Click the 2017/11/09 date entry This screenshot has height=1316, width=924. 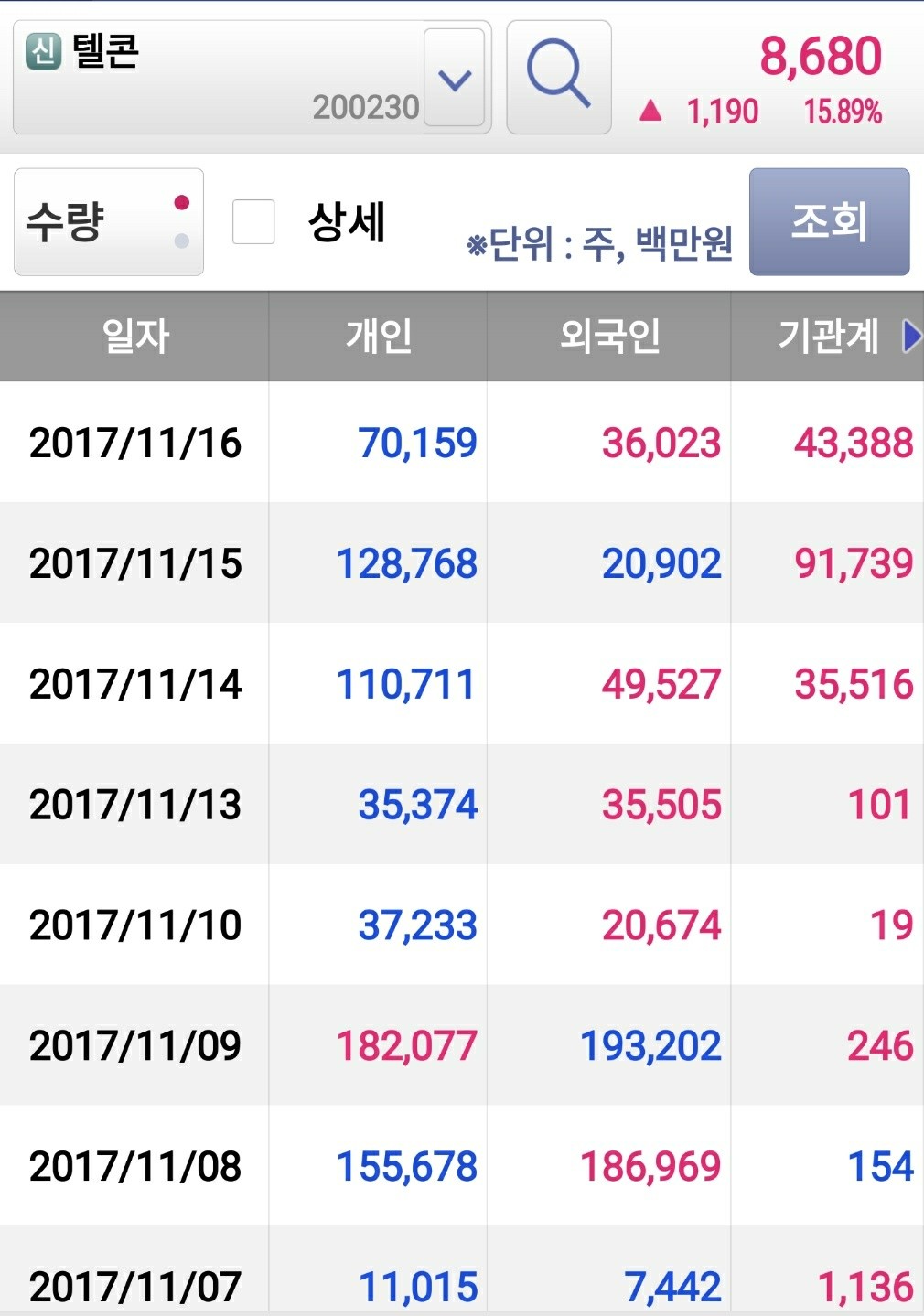point(134,1043)
